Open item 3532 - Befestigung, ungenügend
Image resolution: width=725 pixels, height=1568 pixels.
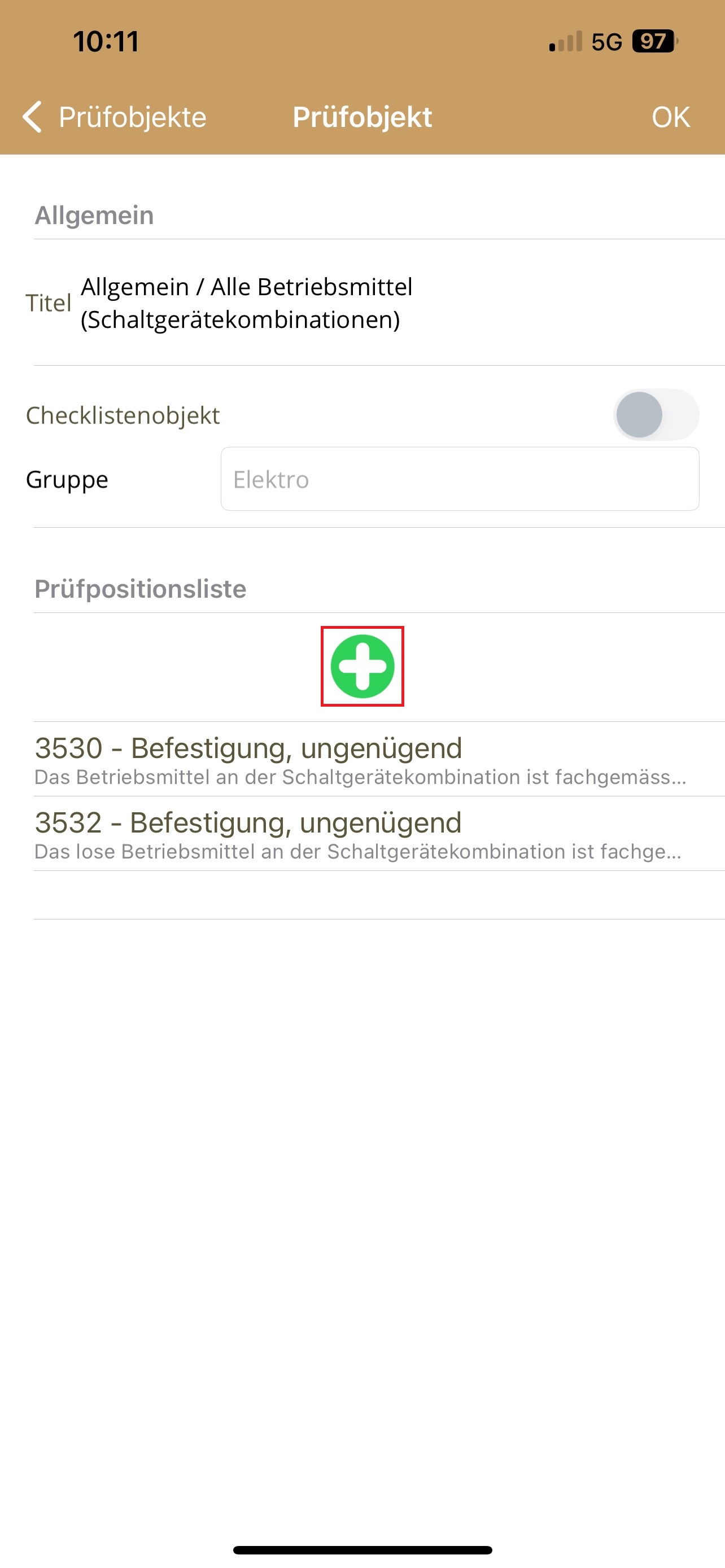[362, 834]
